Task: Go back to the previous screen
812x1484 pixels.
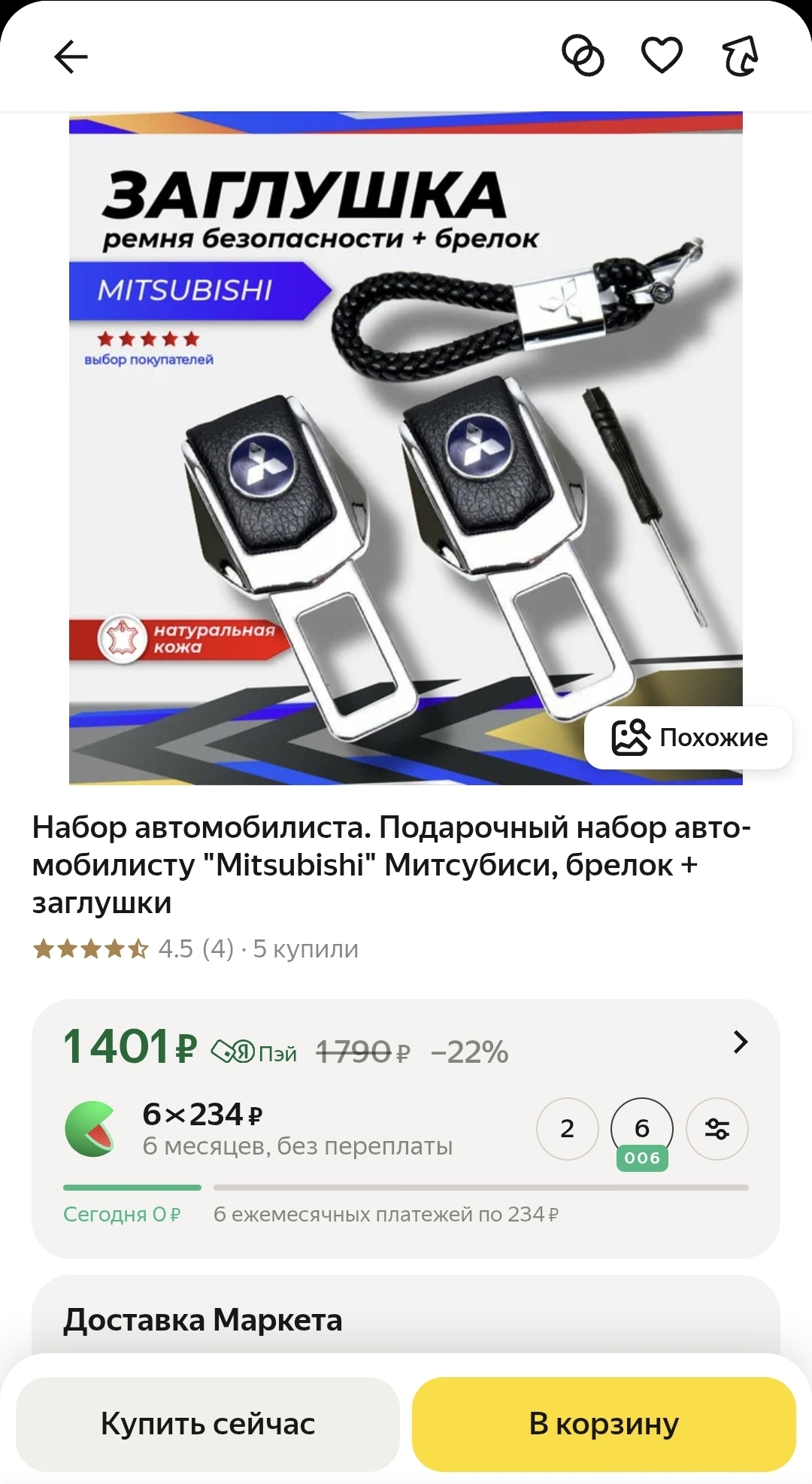Action: (x=71, y=57)
